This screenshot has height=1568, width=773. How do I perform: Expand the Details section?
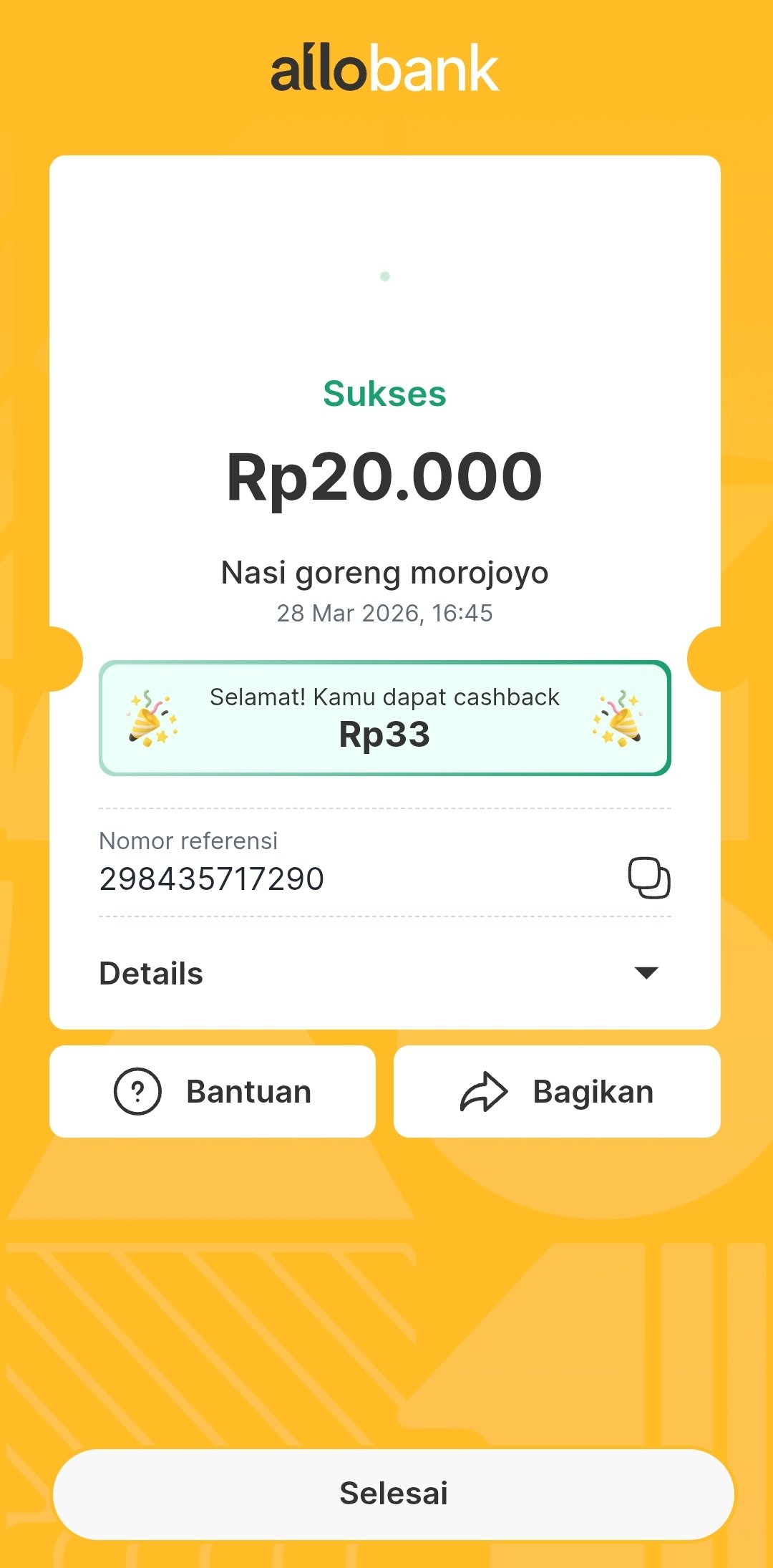pos(646,972)
